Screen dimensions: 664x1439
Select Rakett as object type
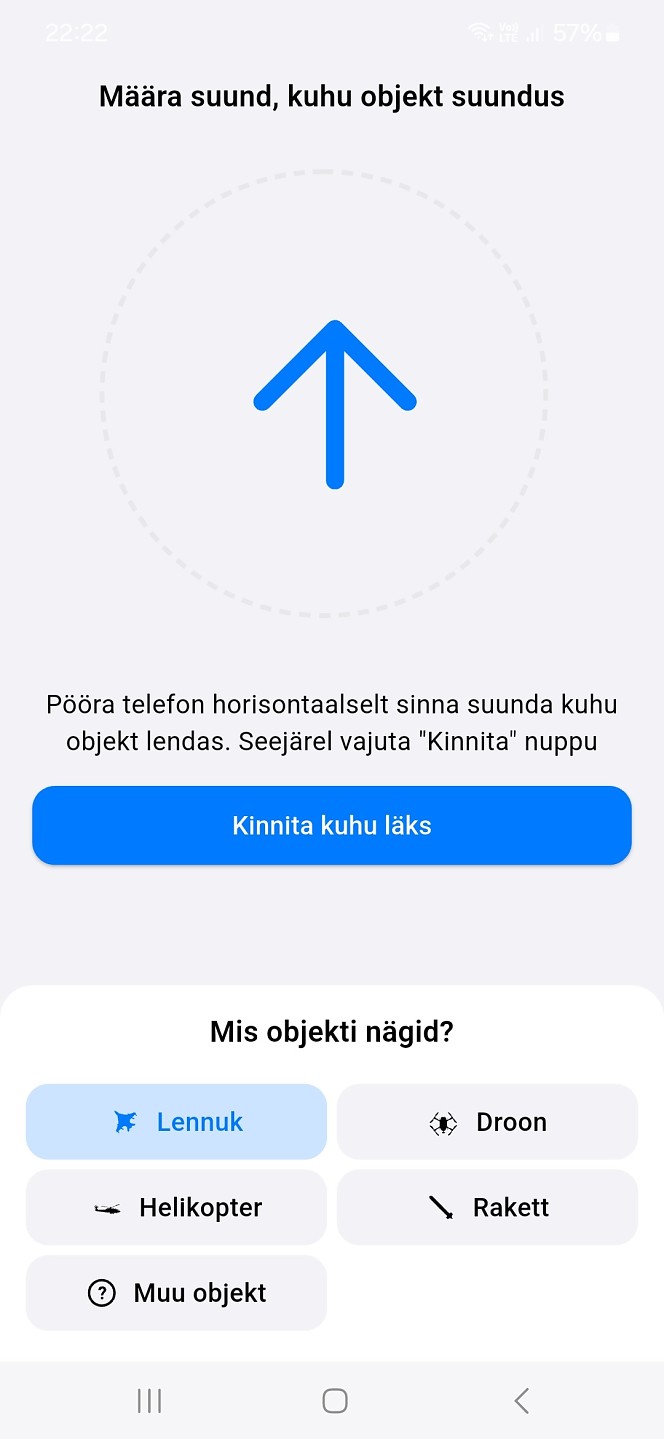[x=487, y=1207]
